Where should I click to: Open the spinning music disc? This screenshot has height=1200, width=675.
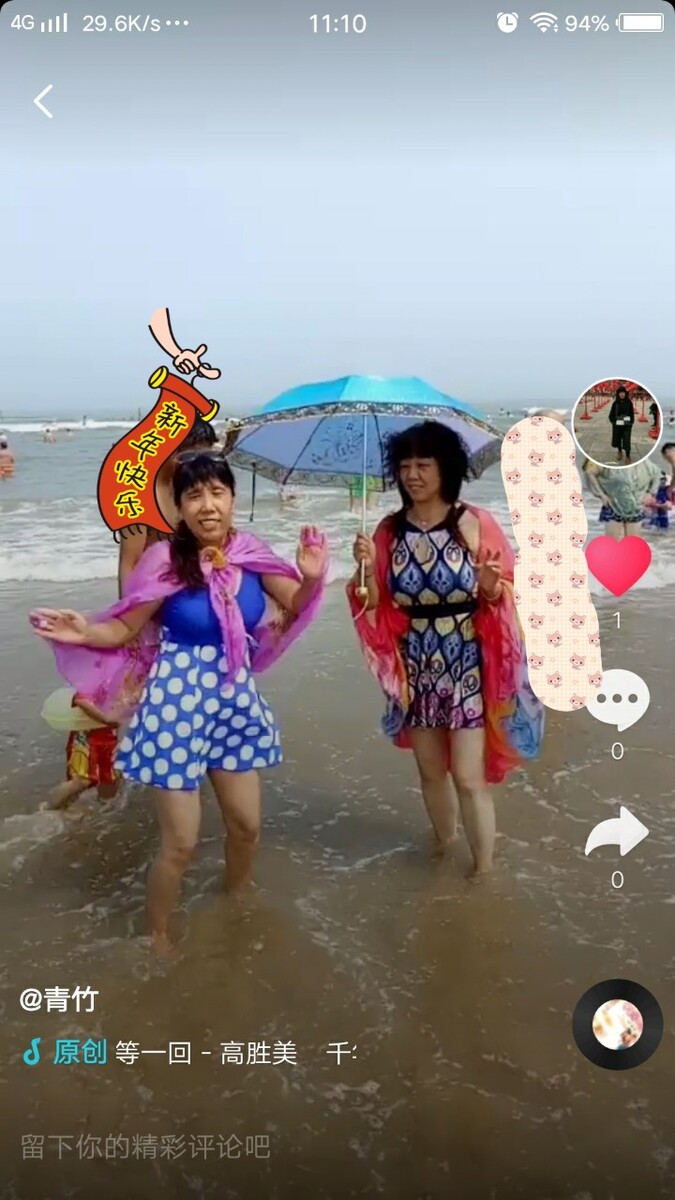pyautogui.click(x=617, y=1024)
